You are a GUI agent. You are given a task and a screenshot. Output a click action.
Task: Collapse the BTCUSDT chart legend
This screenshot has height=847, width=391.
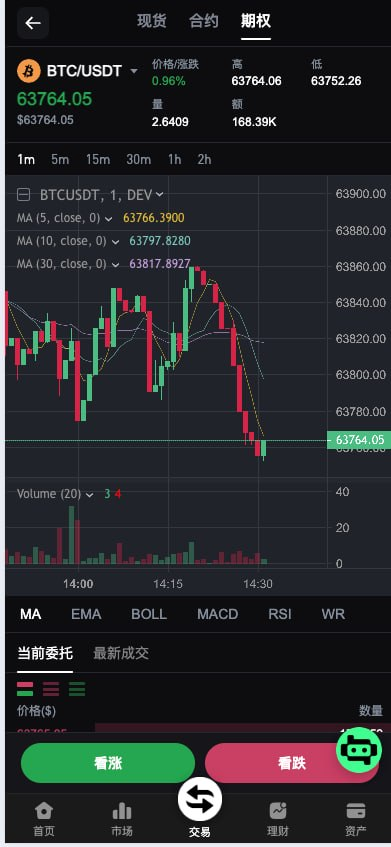tap(23, 194)
